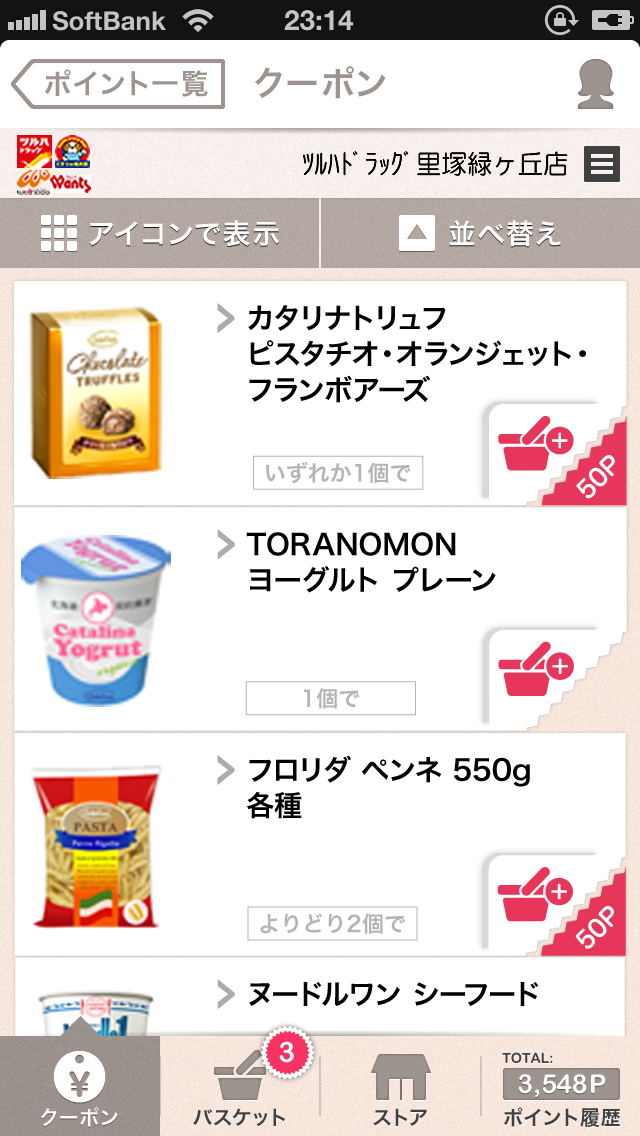Open ポイント履歴 tab
The width and height of the screenshot is (640, 1136).
(x=561, y=1086)
